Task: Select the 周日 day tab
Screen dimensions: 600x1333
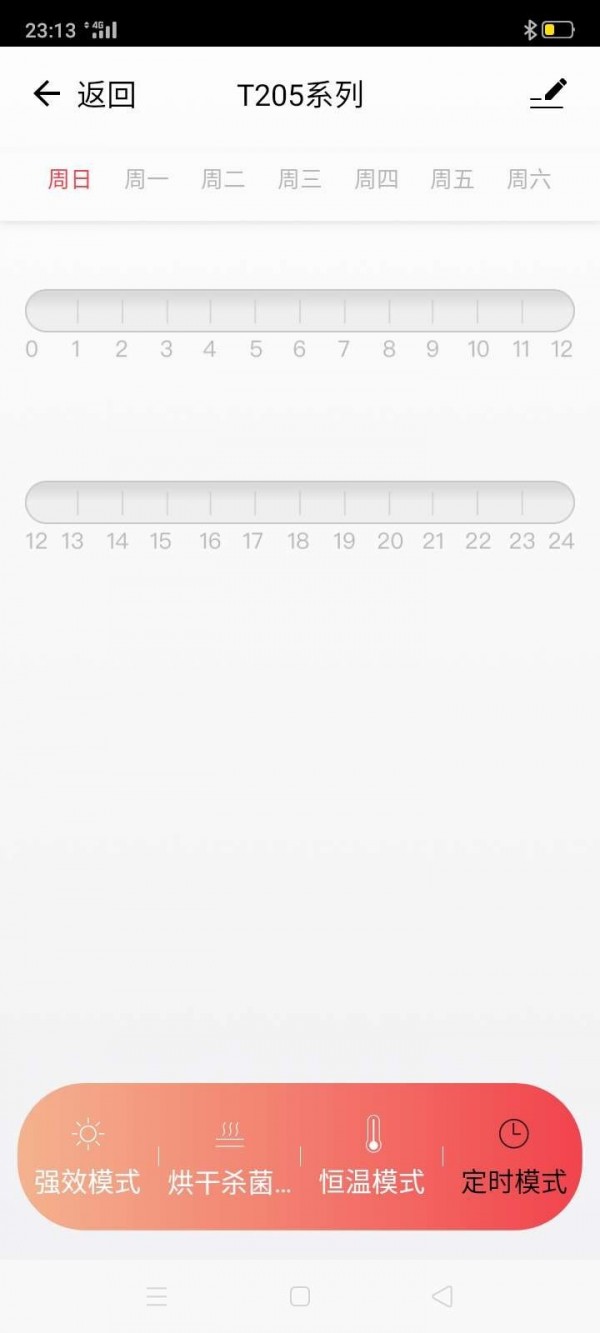Action: click(x=70, y=180)
